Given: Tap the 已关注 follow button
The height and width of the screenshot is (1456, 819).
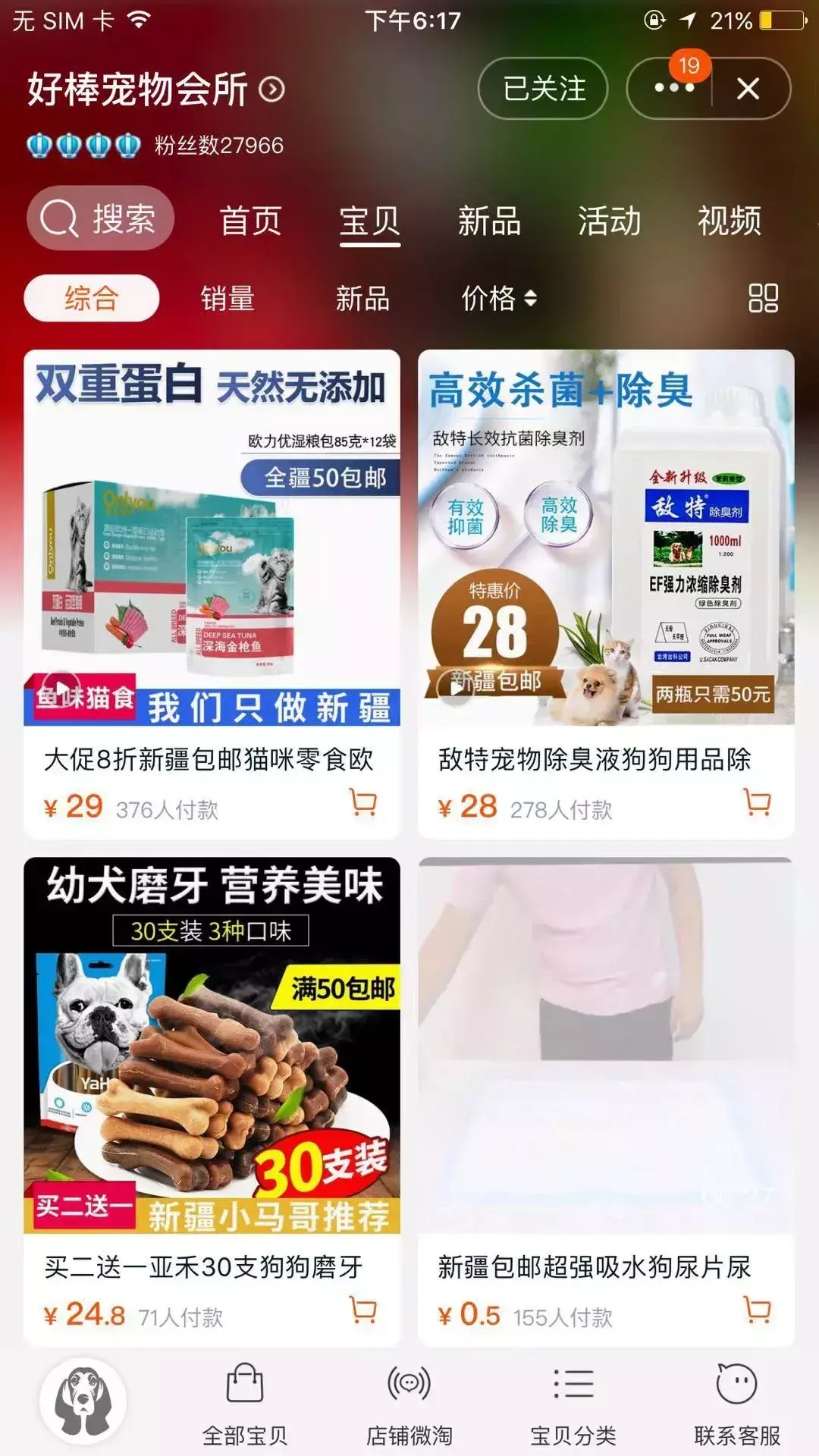Looking at the screenshot, I should (543, 89).
